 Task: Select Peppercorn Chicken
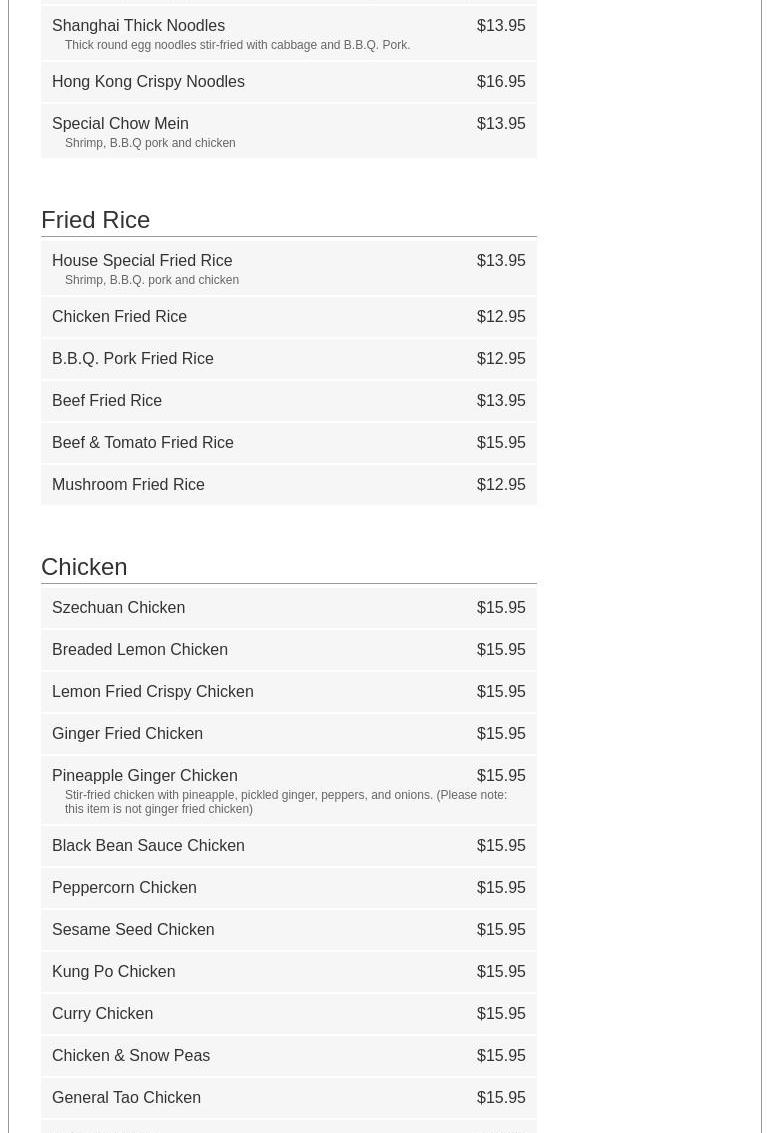(x=124, y=888)
